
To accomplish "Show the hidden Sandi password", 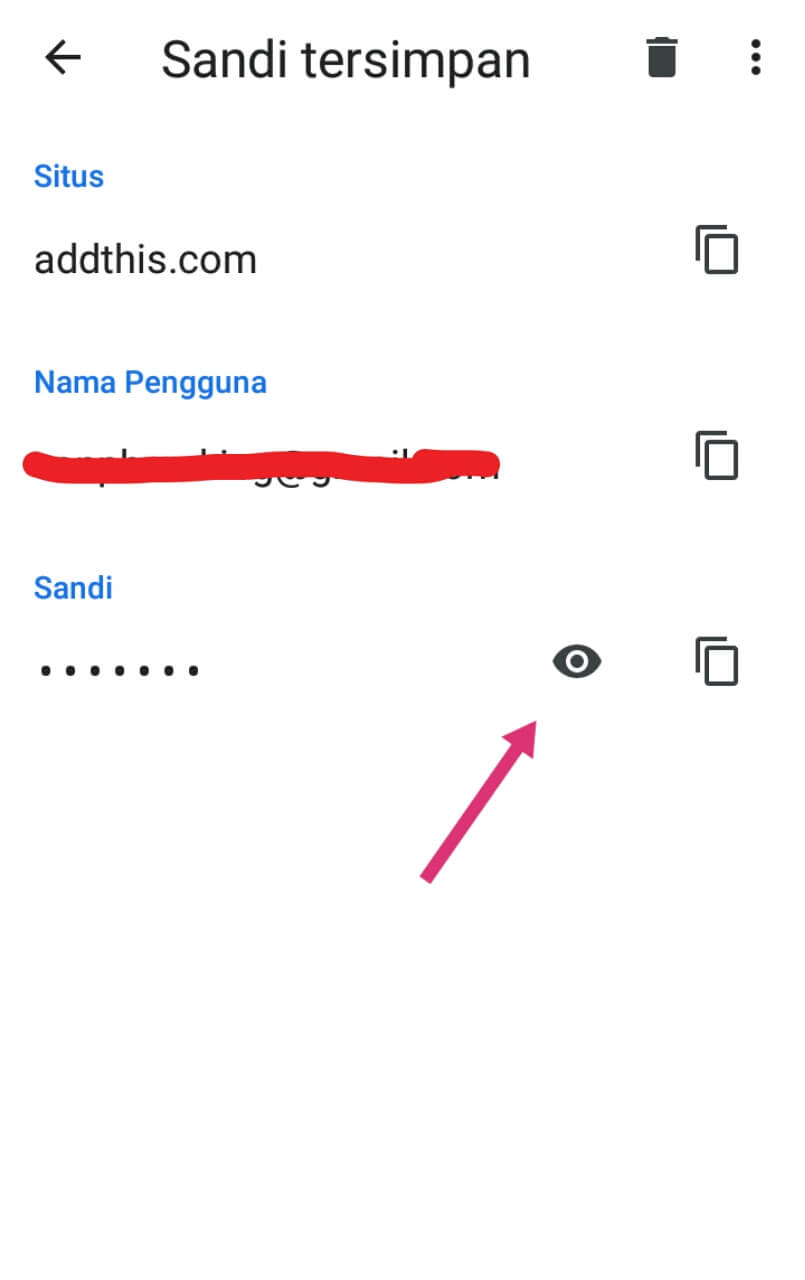I will [x=577, y=662].
